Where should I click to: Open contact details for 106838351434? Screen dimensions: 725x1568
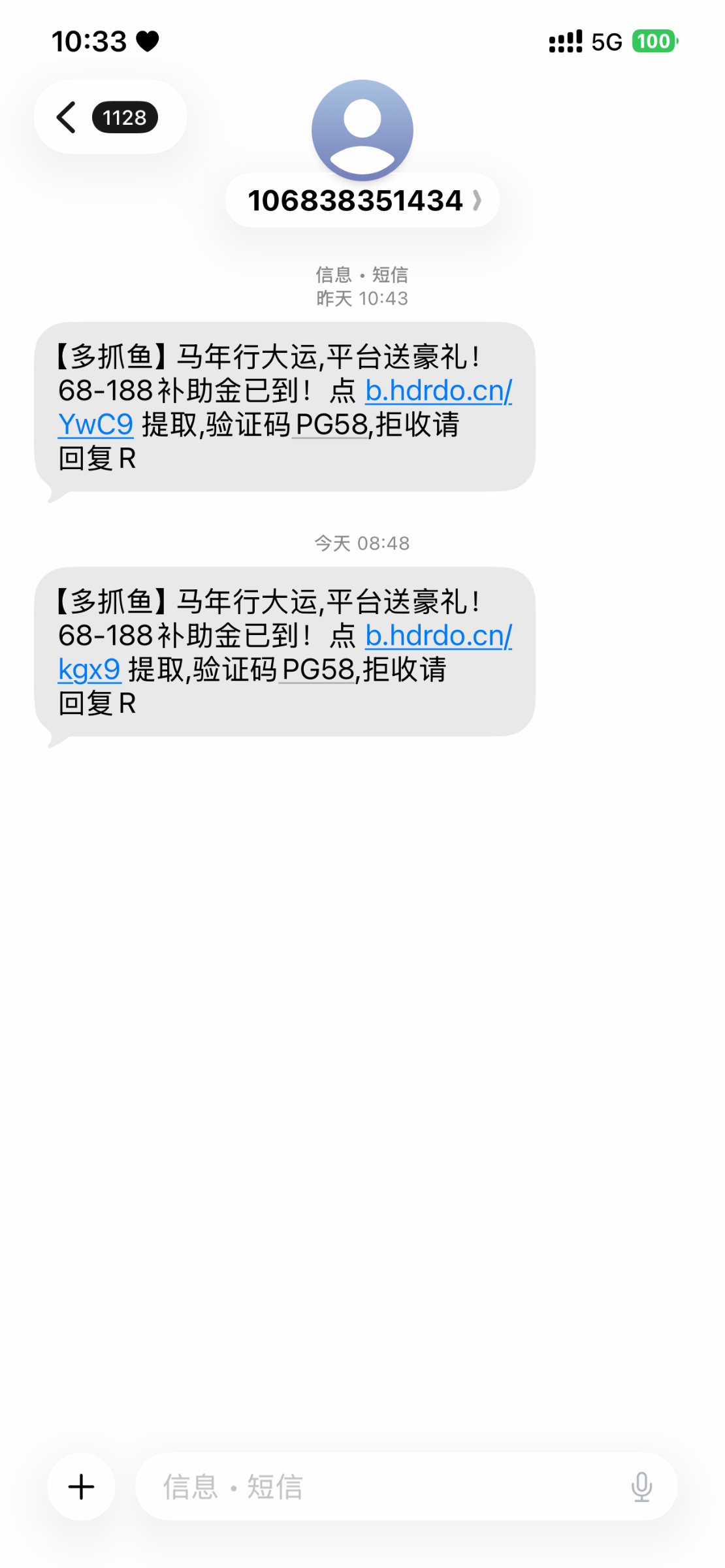coord(362,200)
